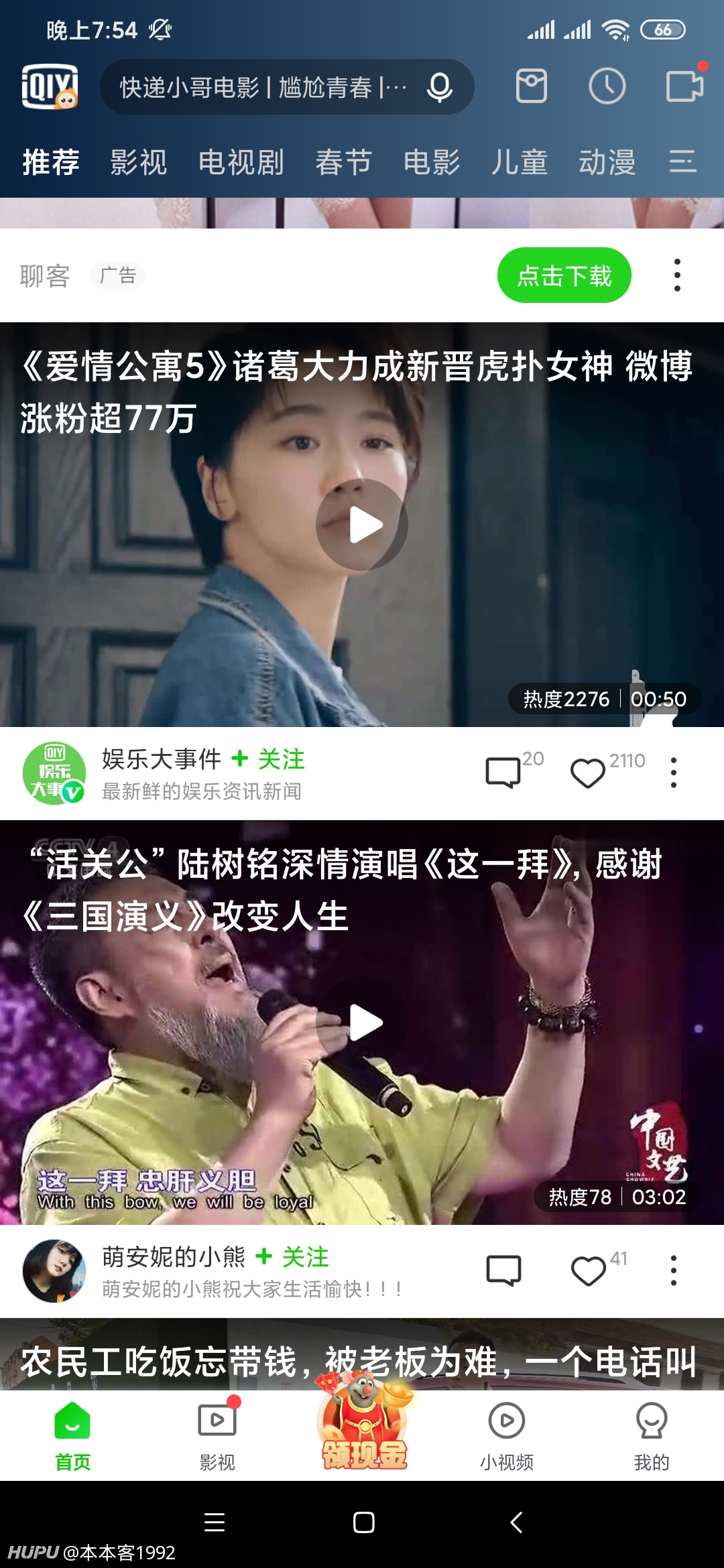Expand the full channel list menu
Screen dimensions: 724x1568
click(682, 162)
